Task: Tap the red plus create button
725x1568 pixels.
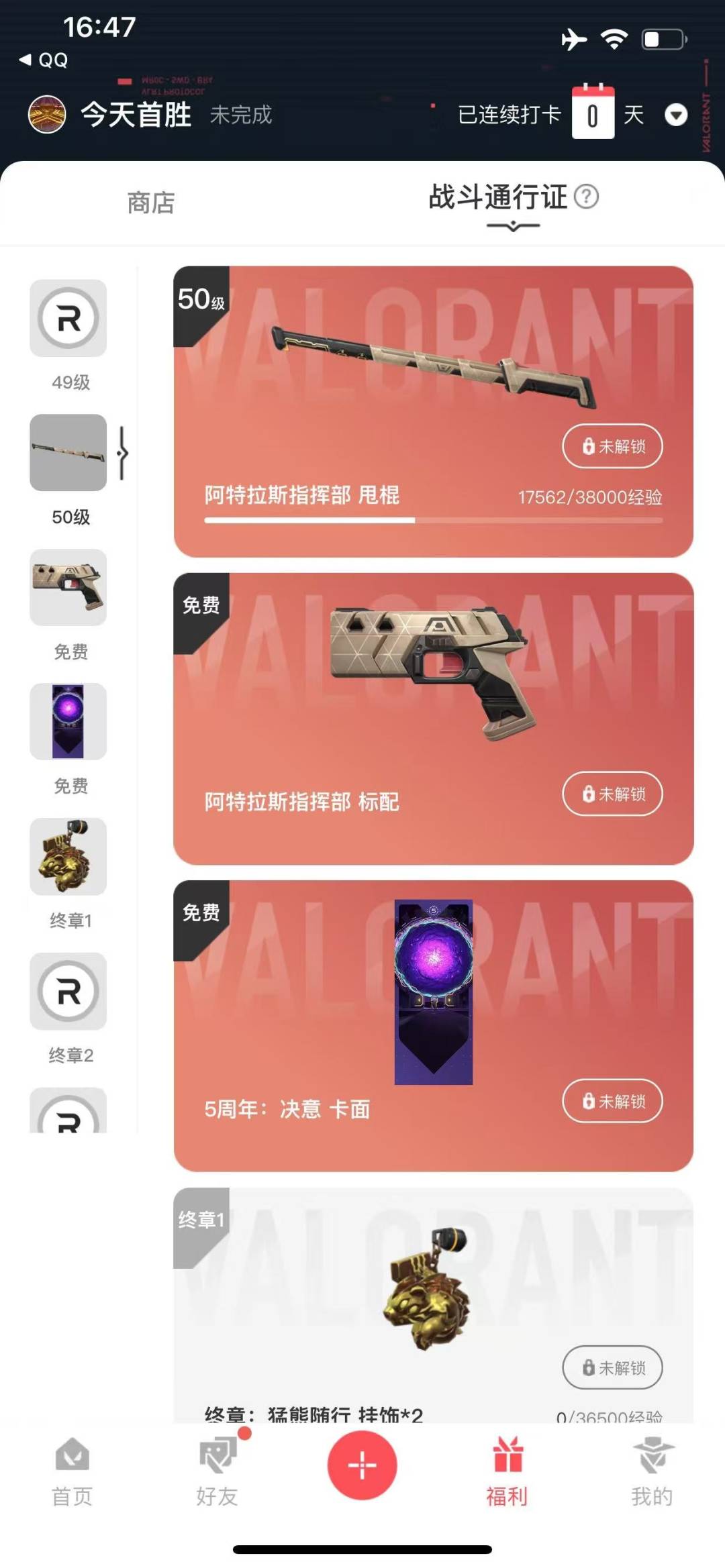Action: pyautogui.click(x=362, y=1465)
